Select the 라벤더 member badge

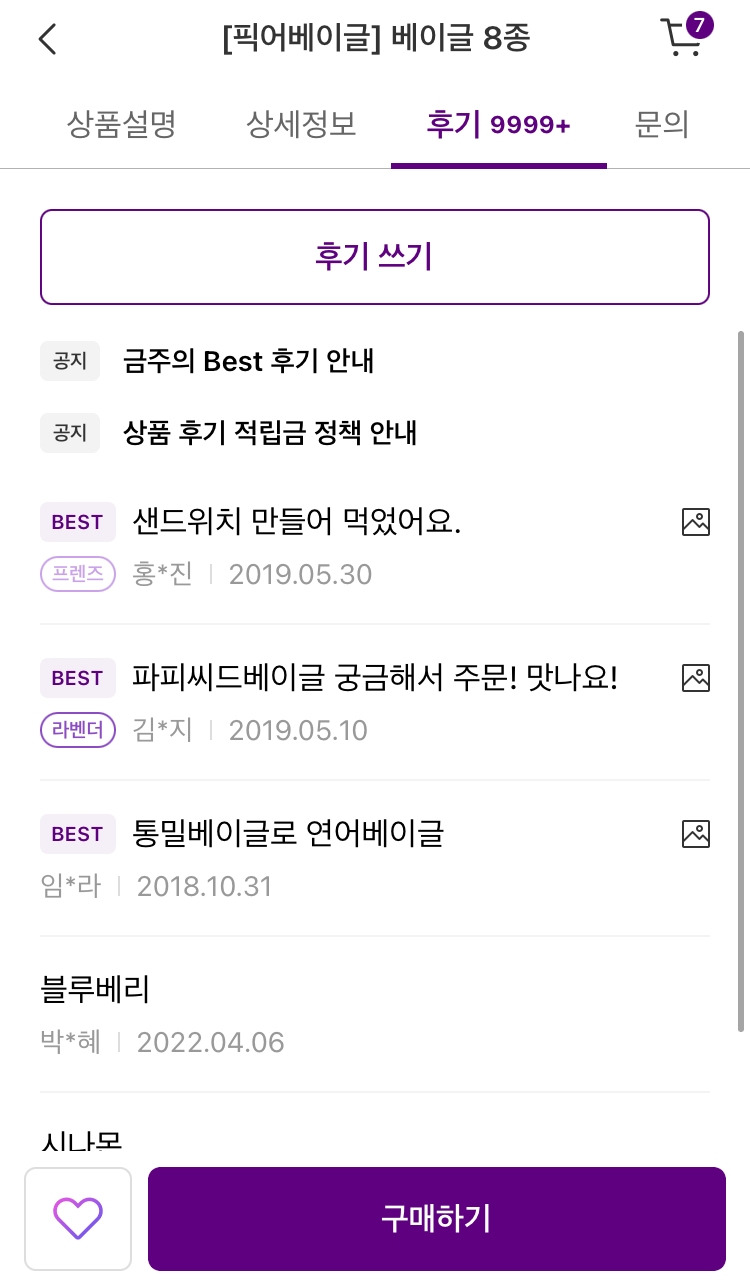77,730
